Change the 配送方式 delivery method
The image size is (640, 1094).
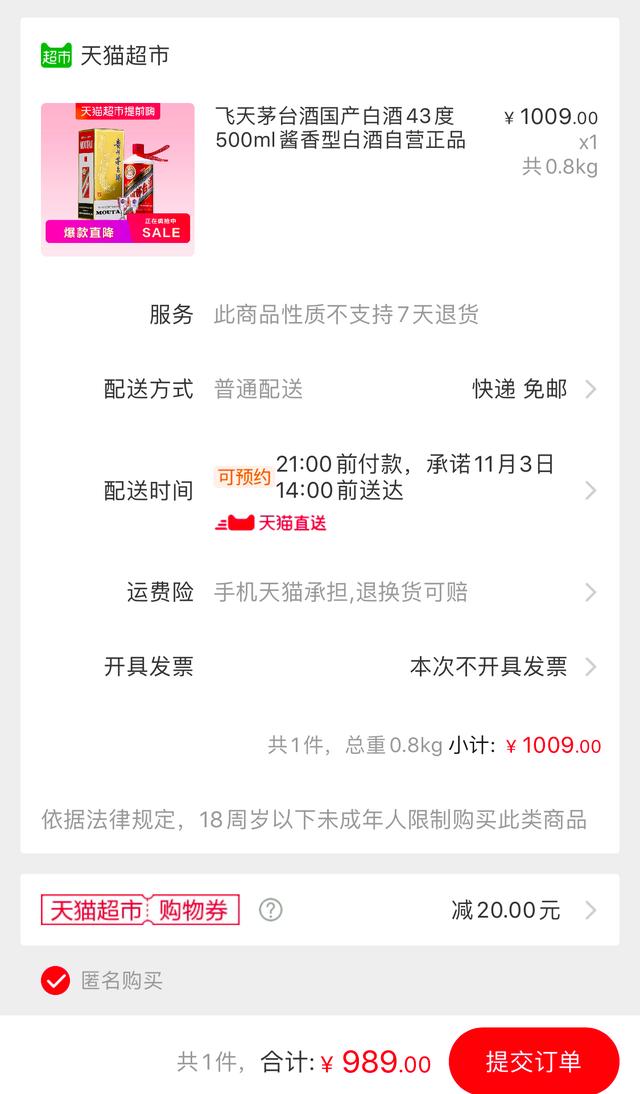[320, 389]
